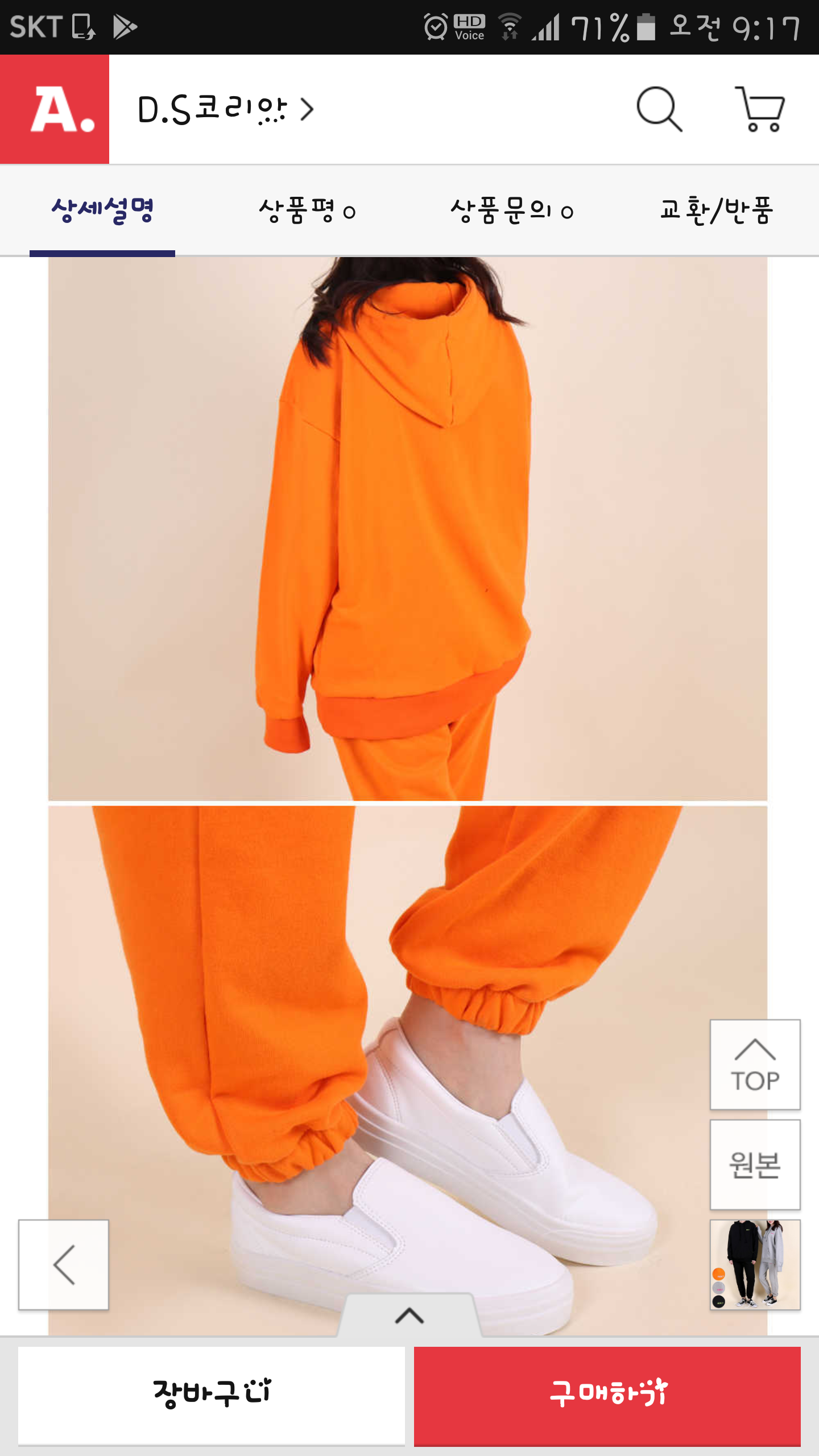Select the 상세설명 tab

point(102,211)
